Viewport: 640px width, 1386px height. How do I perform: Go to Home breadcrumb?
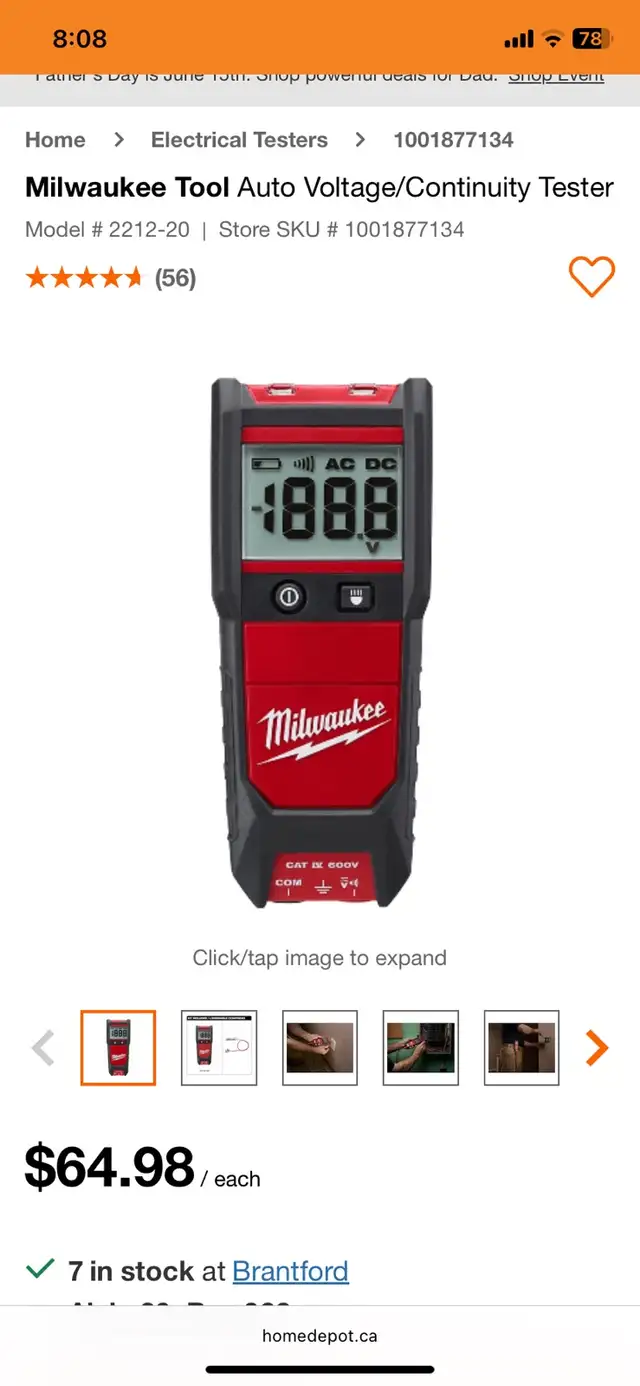[55, 140]
